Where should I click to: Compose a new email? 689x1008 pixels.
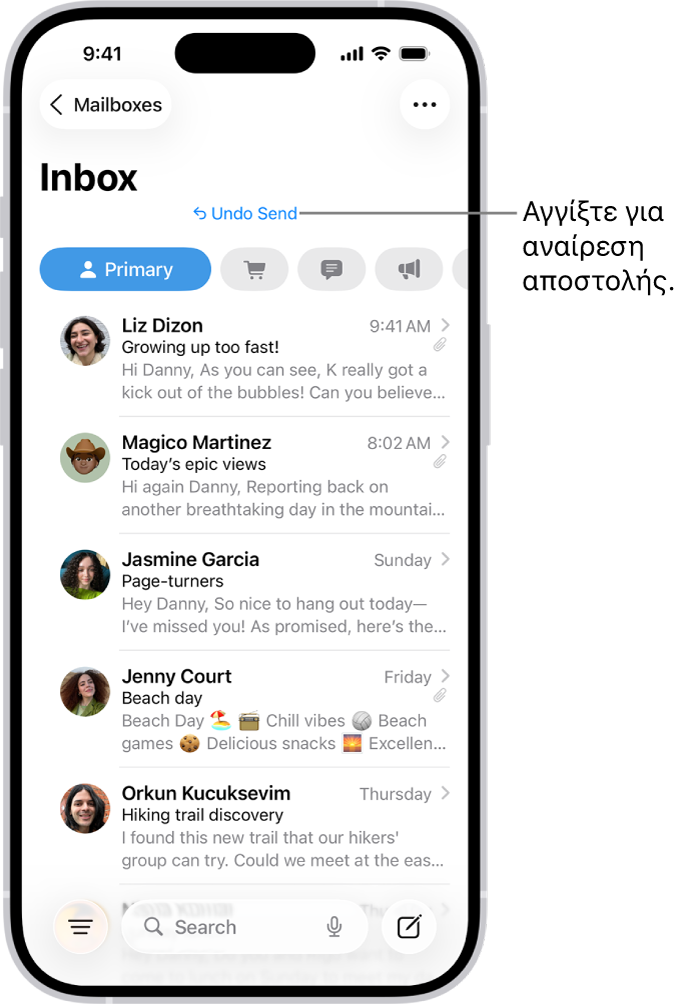(x=409, y=927)
